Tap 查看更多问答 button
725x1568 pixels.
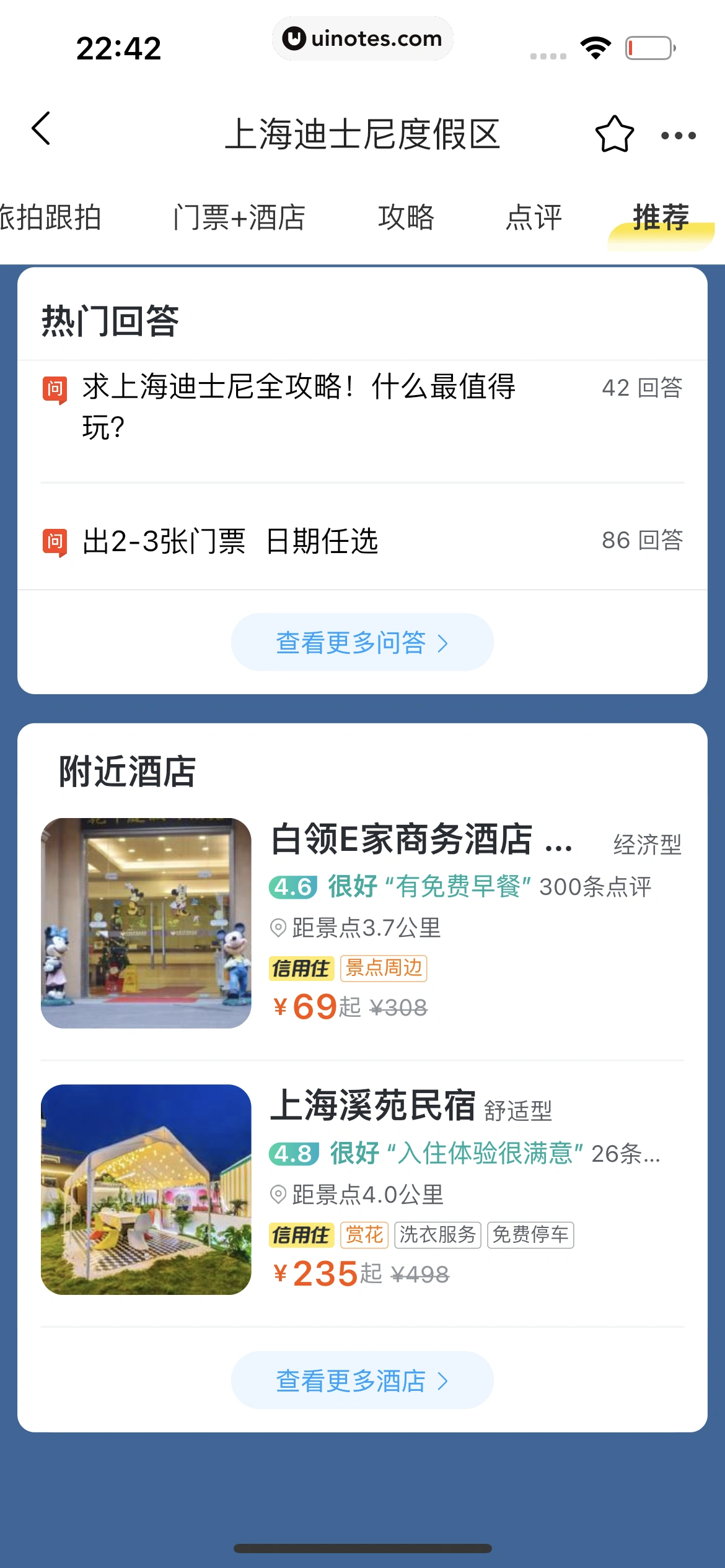point(362,642)
